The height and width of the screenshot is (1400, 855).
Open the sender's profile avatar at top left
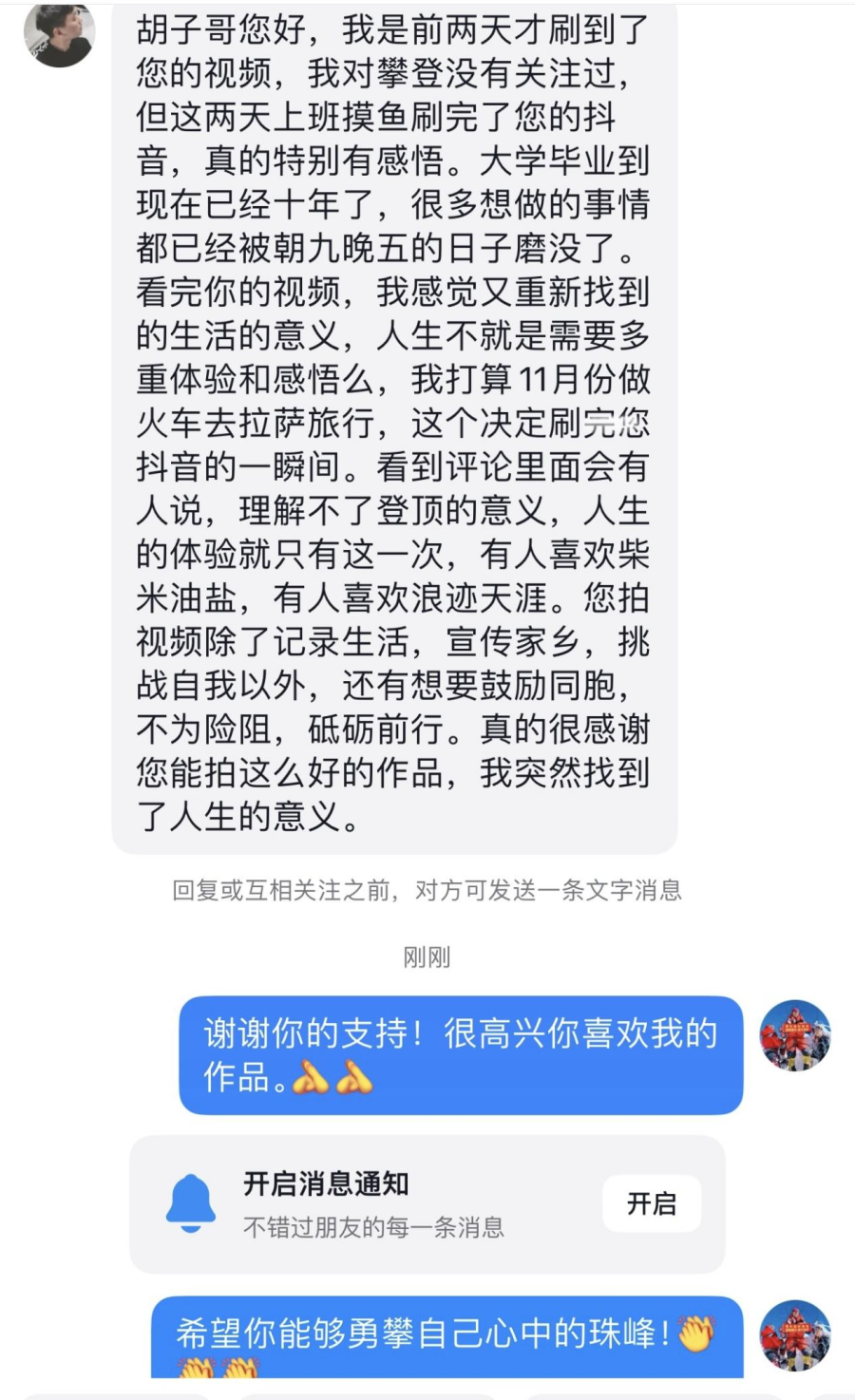click(x=59, y=34)
